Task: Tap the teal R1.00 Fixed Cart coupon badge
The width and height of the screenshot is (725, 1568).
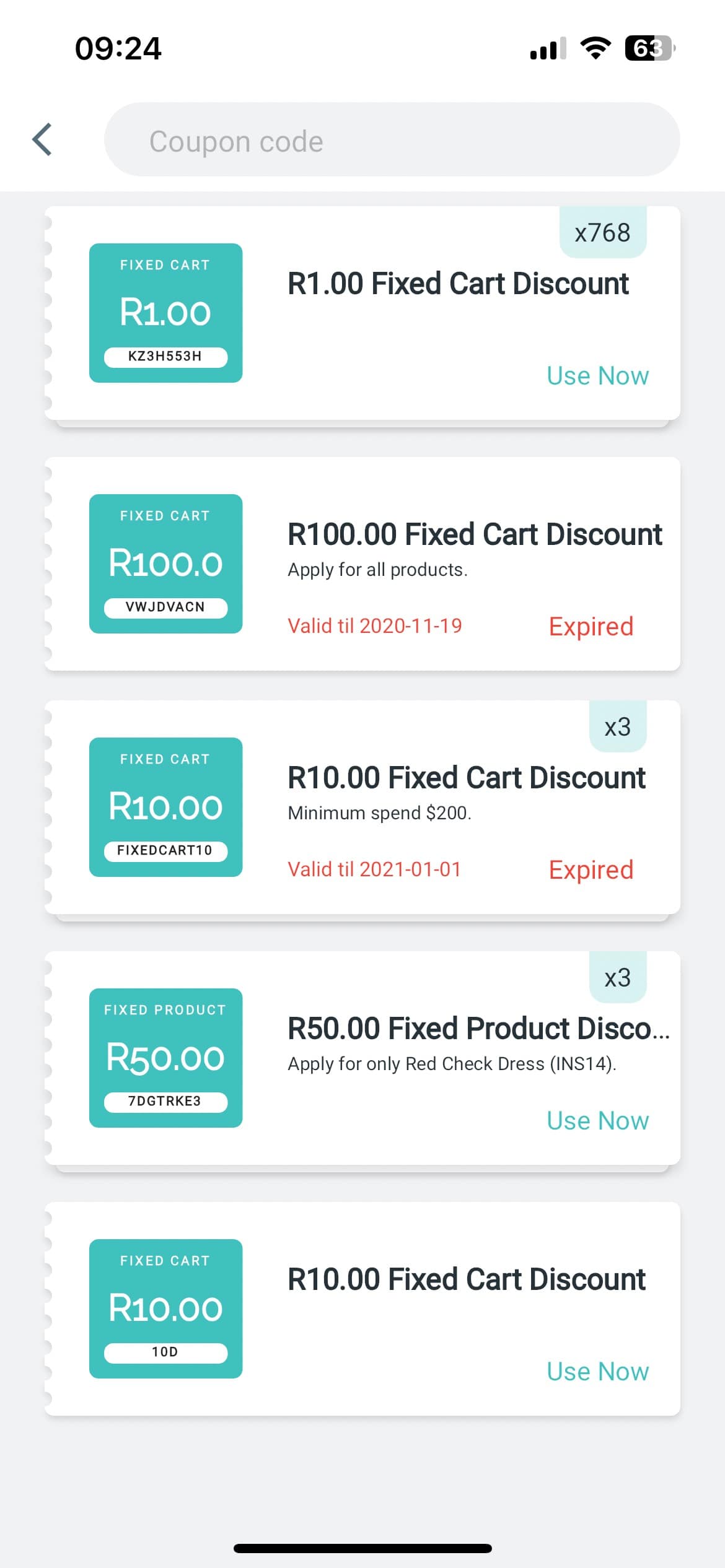Action: click(x=165, y=311)
